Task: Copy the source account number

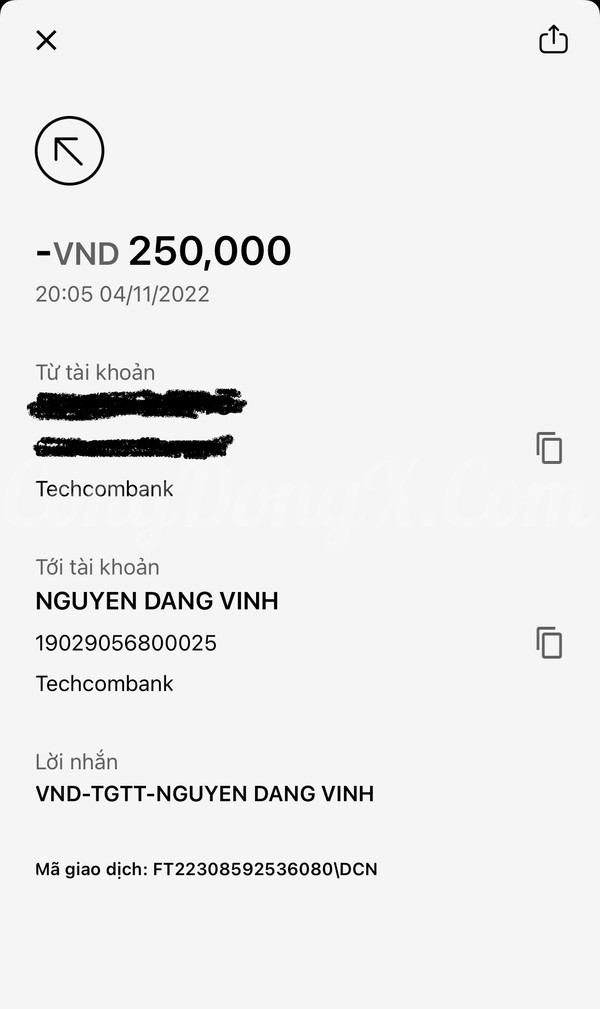Action: click(x=549, y=448)
